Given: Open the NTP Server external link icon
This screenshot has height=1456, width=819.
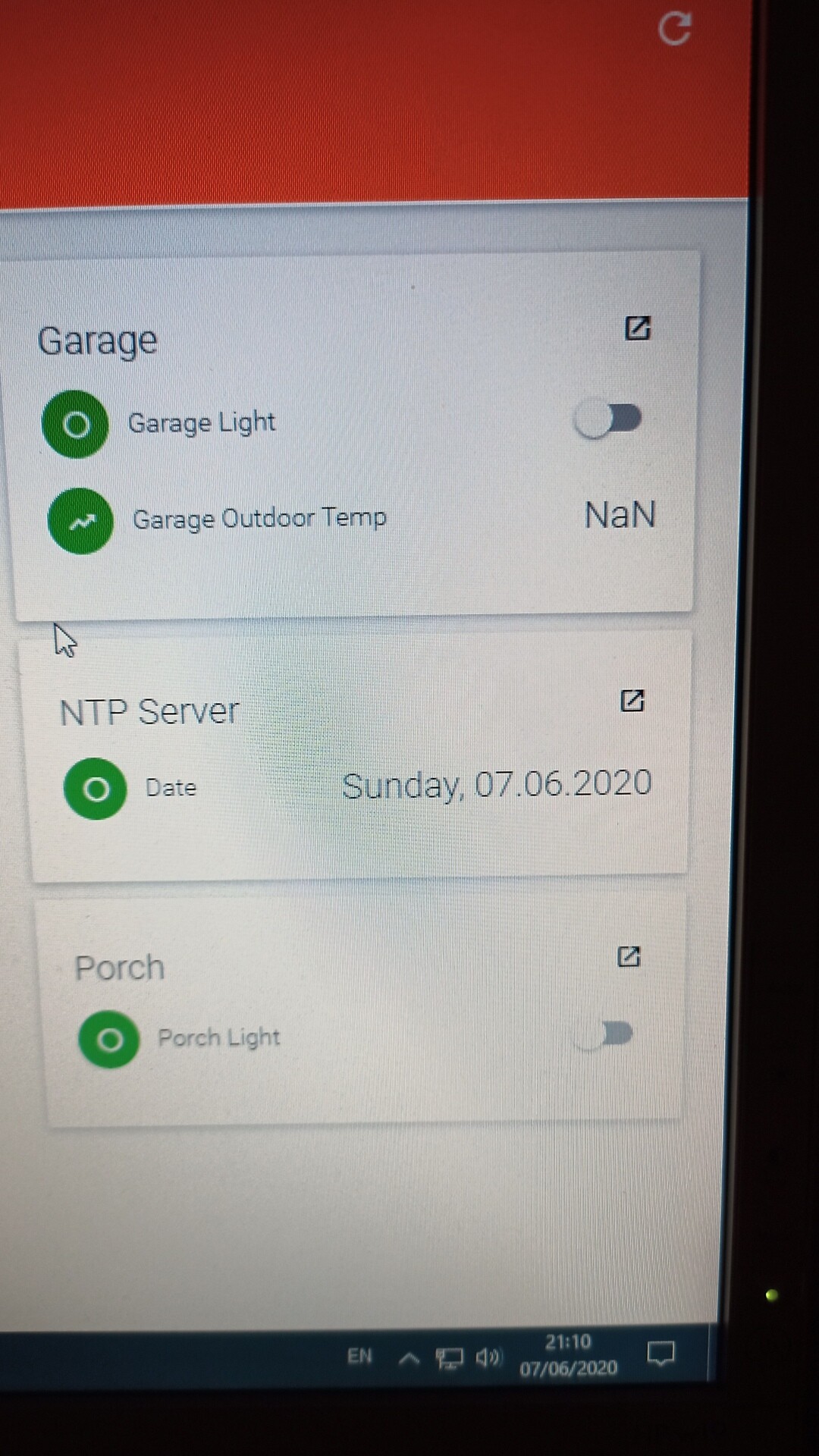Looking at the screenshot, I should click(632, 701).
